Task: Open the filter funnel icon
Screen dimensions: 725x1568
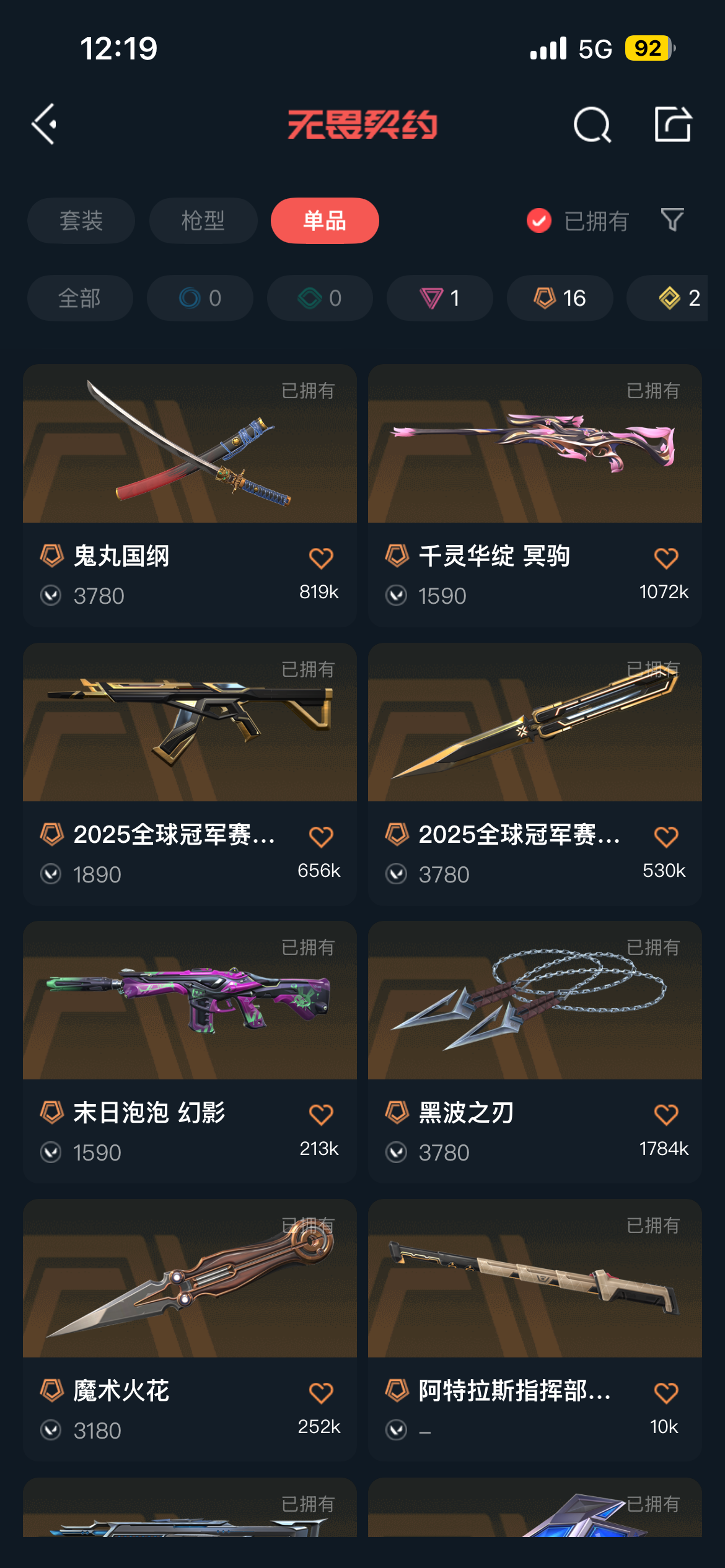Action: pyautogui.click(x=672, y=220)
